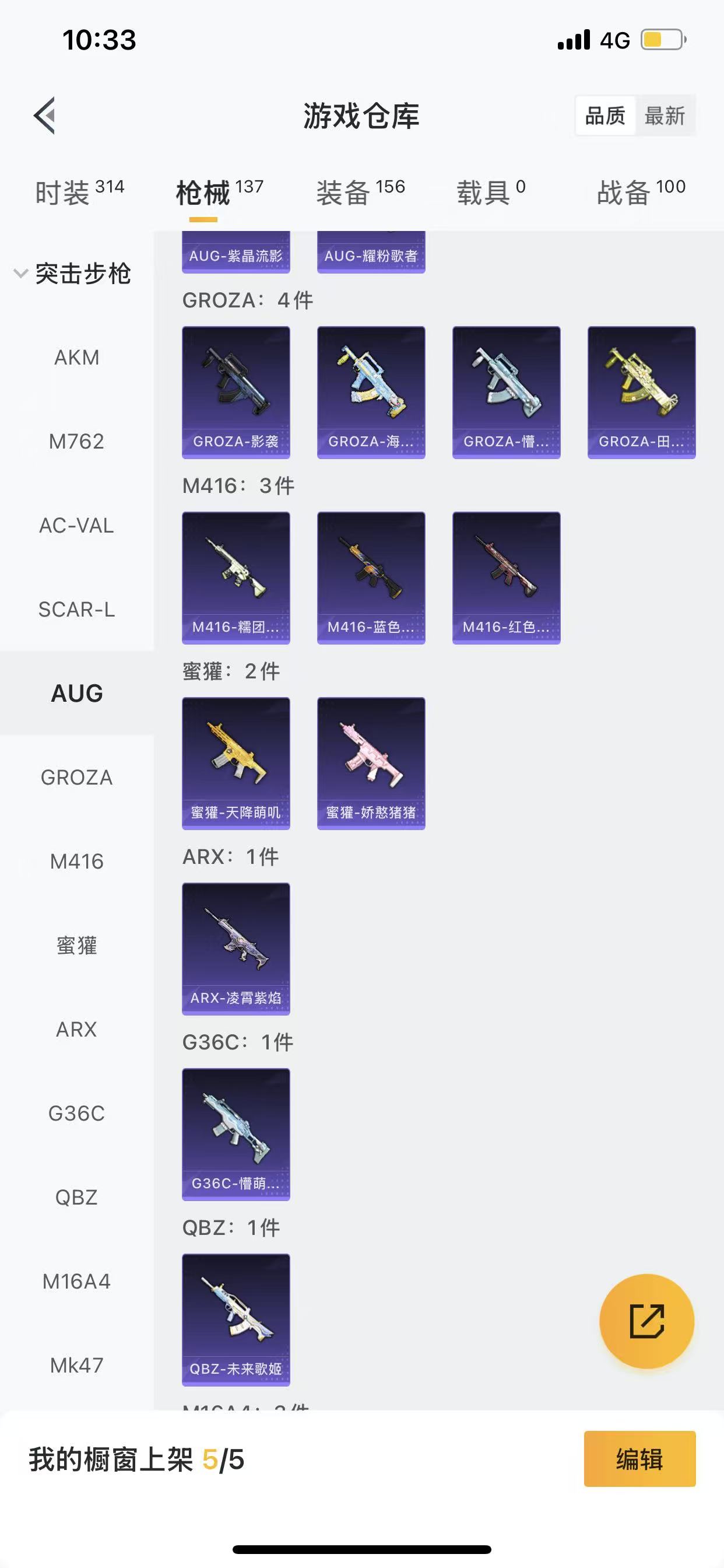Screen dimensions: 724x1568
Task: Switch to the 战备 tab
Action: pyautogui.click(x=641, y=192)
